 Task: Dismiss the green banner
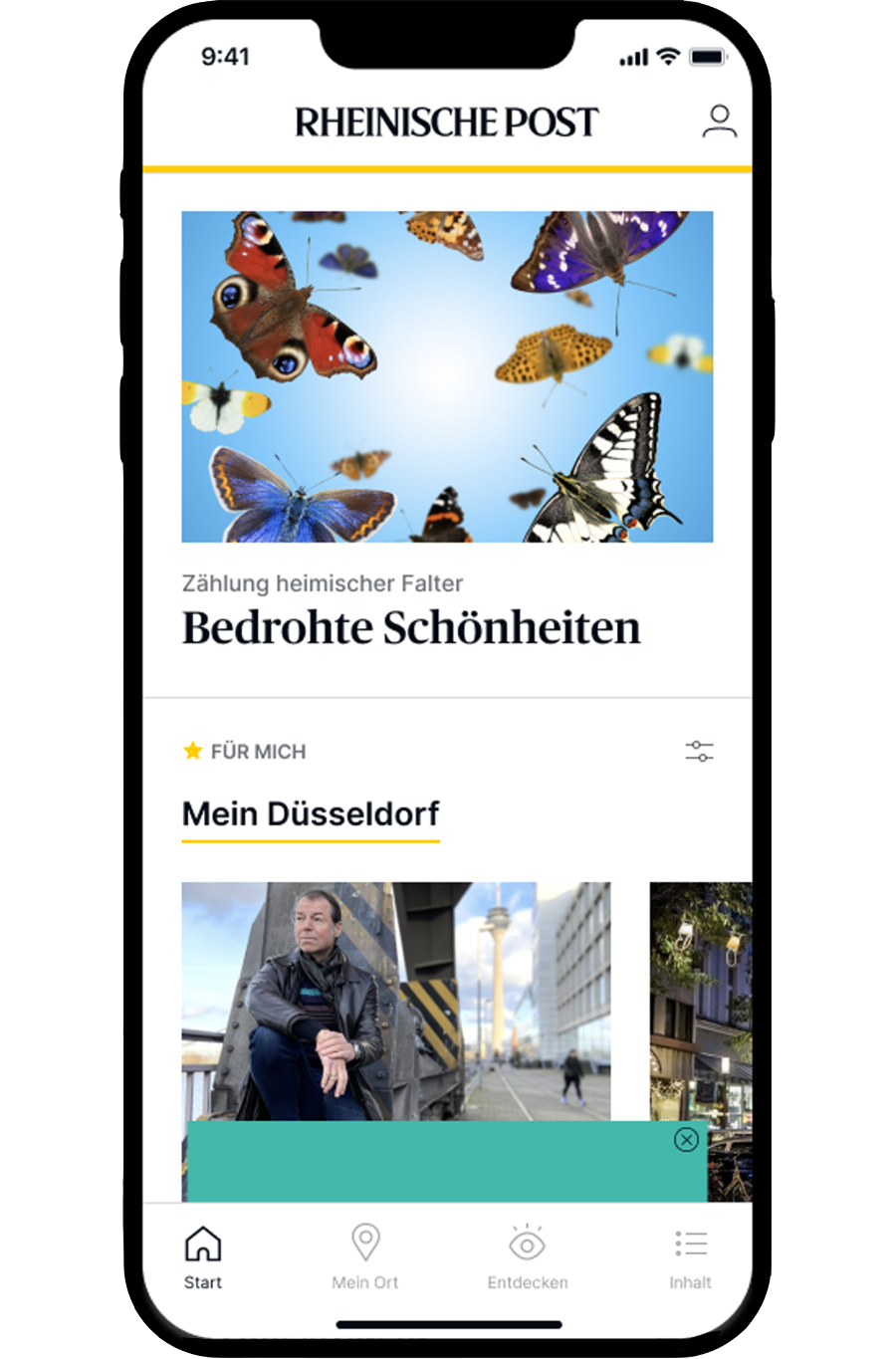(x=686, y=1140)
